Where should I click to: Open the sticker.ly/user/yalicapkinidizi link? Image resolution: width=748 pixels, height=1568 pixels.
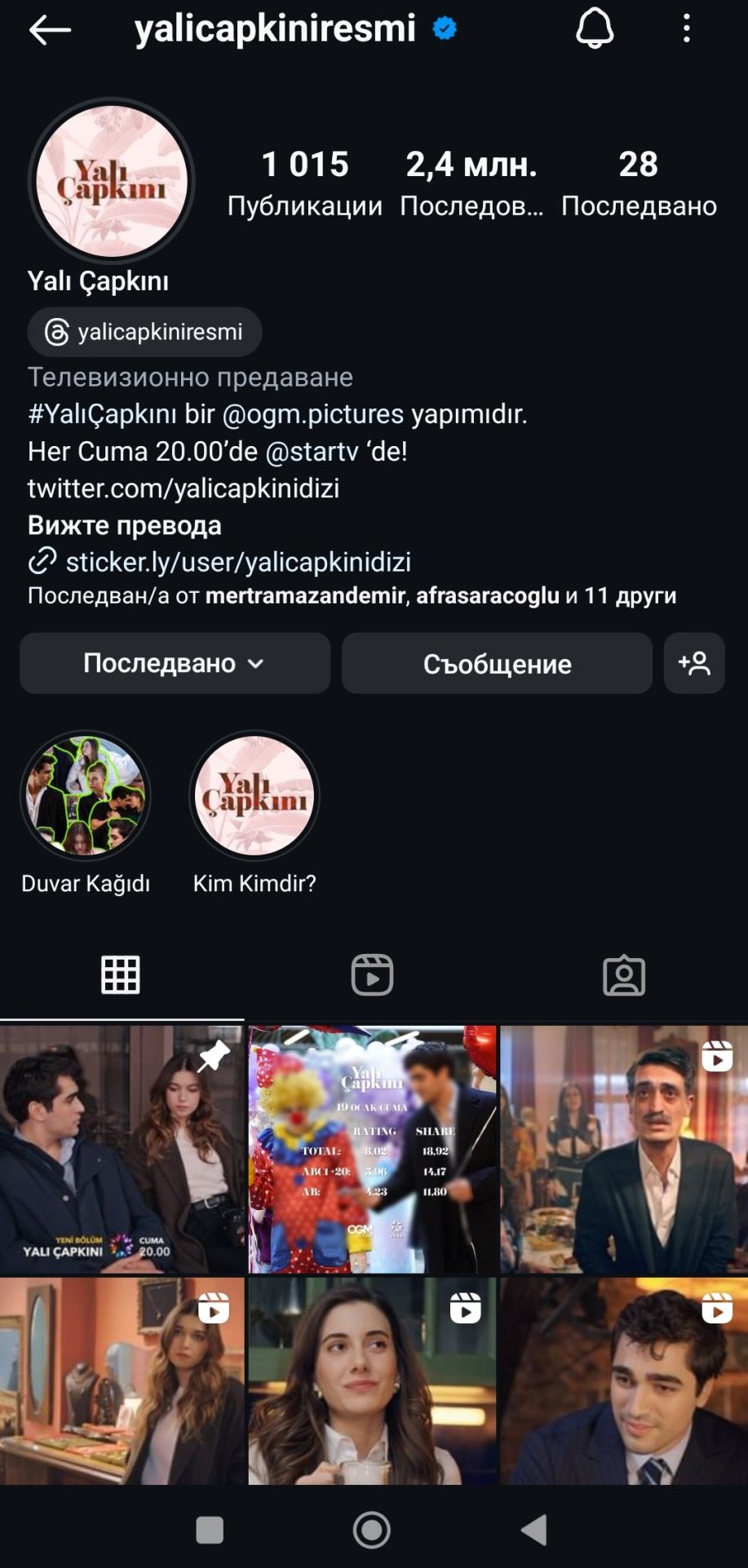[237, 562]
